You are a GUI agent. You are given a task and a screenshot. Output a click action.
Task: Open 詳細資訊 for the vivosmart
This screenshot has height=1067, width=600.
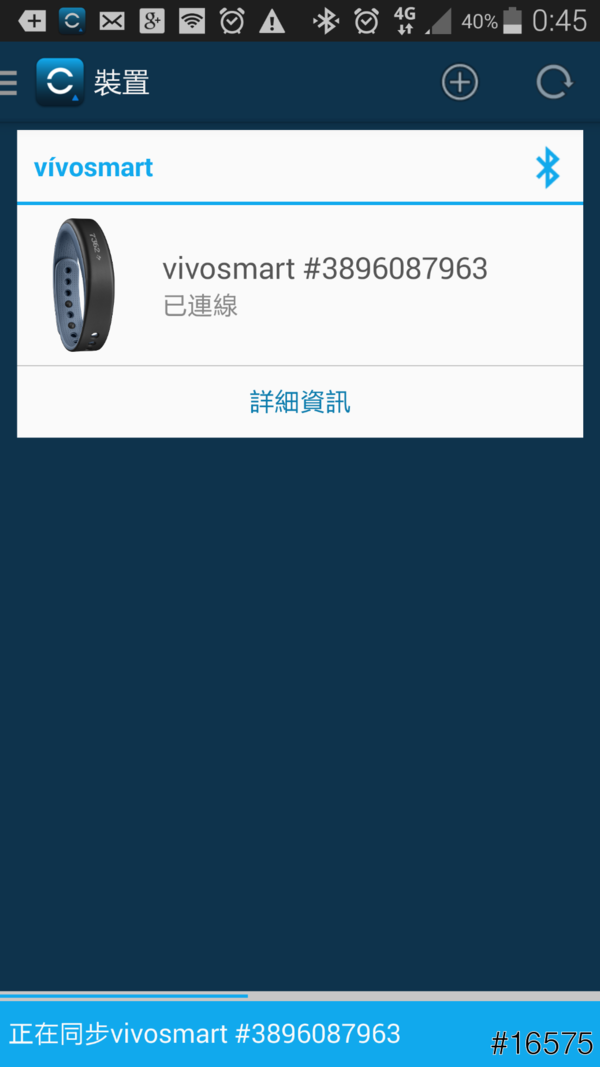[300, 402]
